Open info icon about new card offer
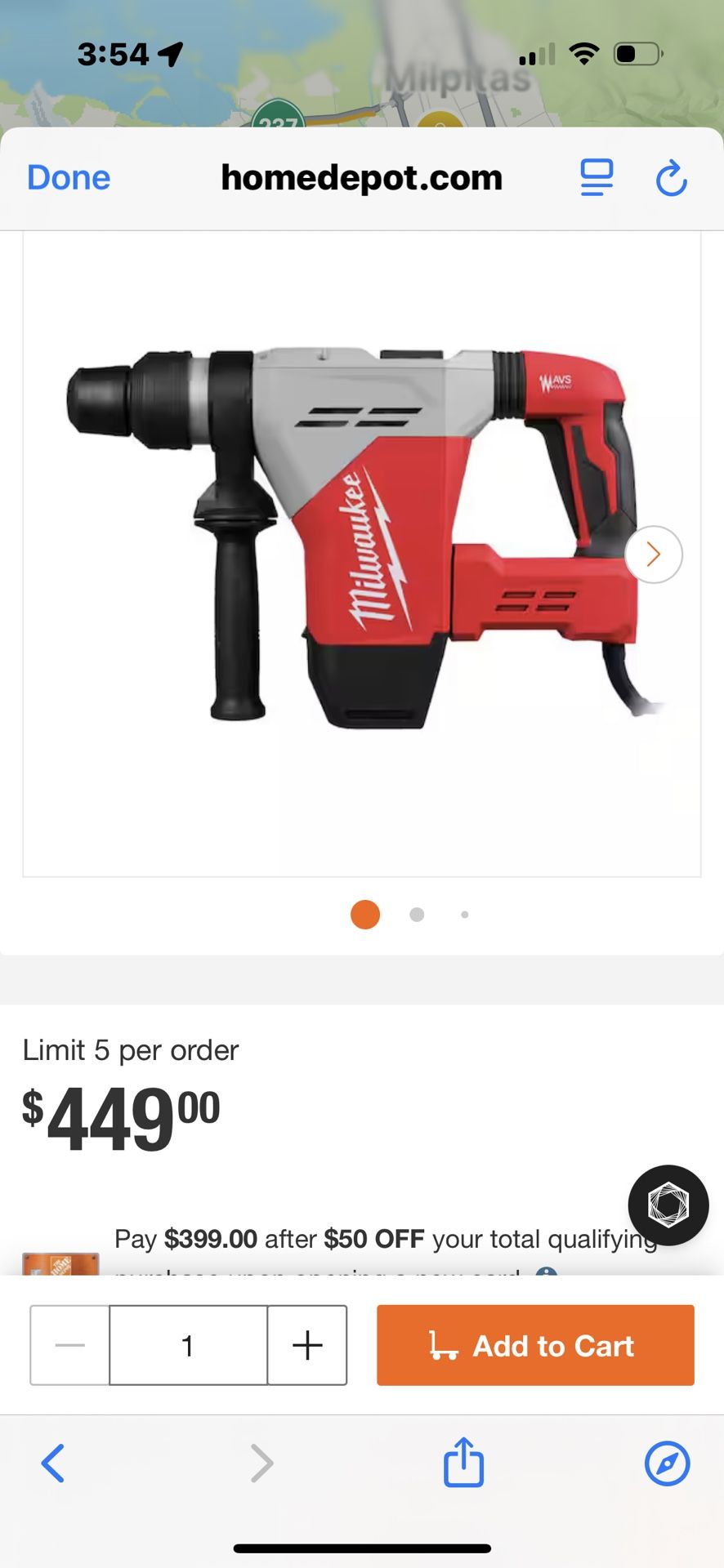Viewport: 724px width, 1568px height. click(x=547, y=1271)
